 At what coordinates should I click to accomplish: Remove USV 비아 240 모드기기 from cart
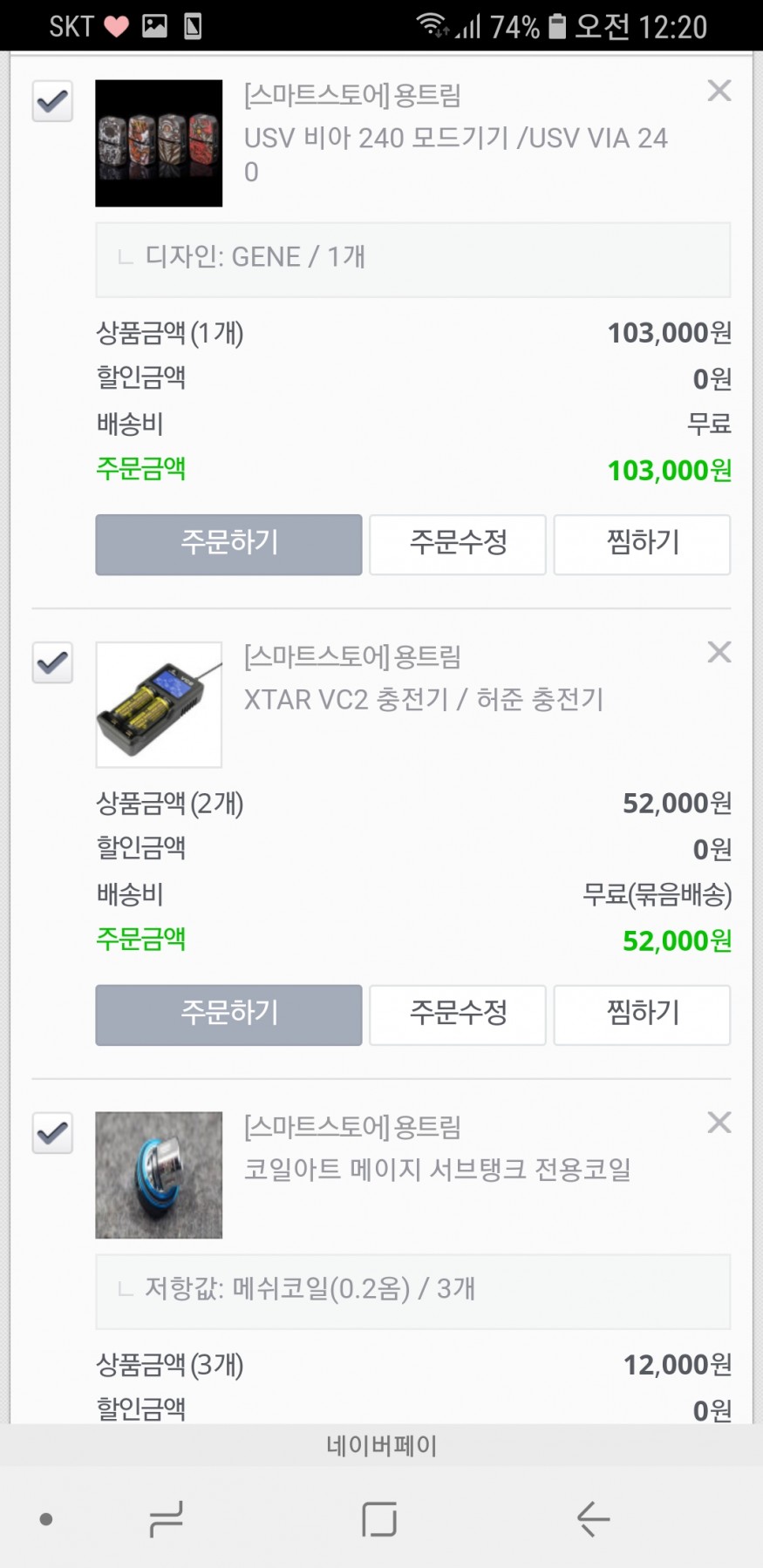coord(719,91)
